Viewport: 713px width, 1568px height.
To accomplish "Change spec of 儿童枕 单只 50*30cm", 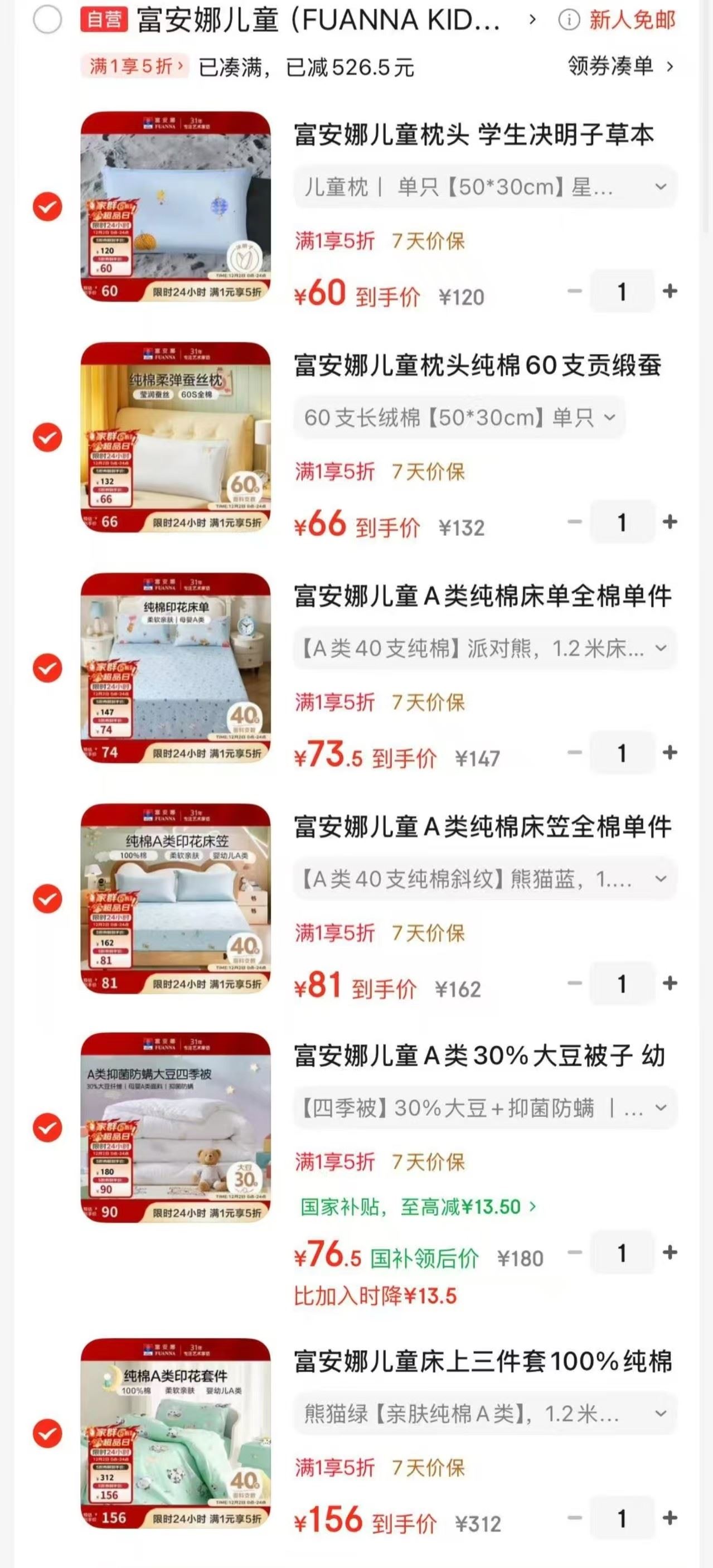I will click(x=485, y=187).
